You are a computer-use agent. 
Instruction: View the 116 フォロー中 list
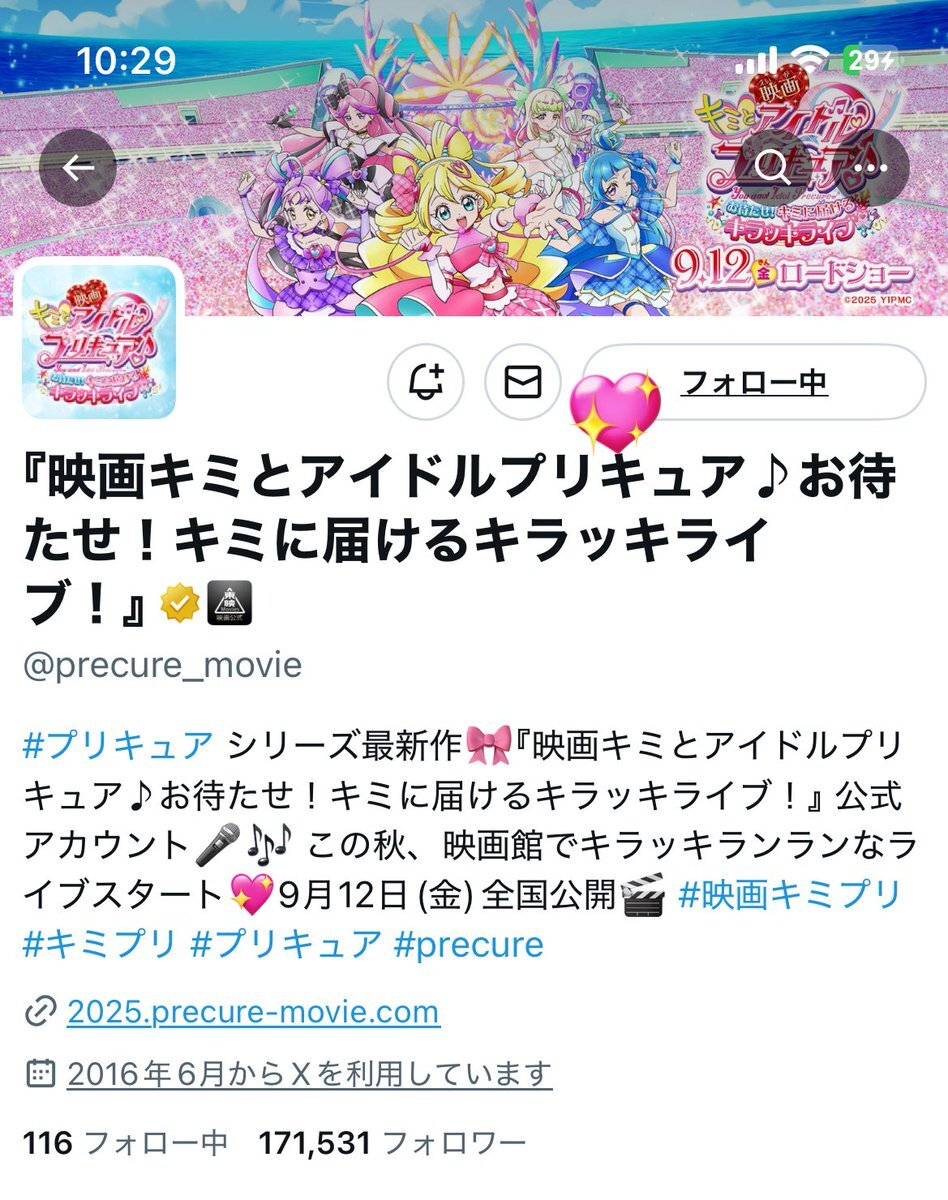(125, 1142)
